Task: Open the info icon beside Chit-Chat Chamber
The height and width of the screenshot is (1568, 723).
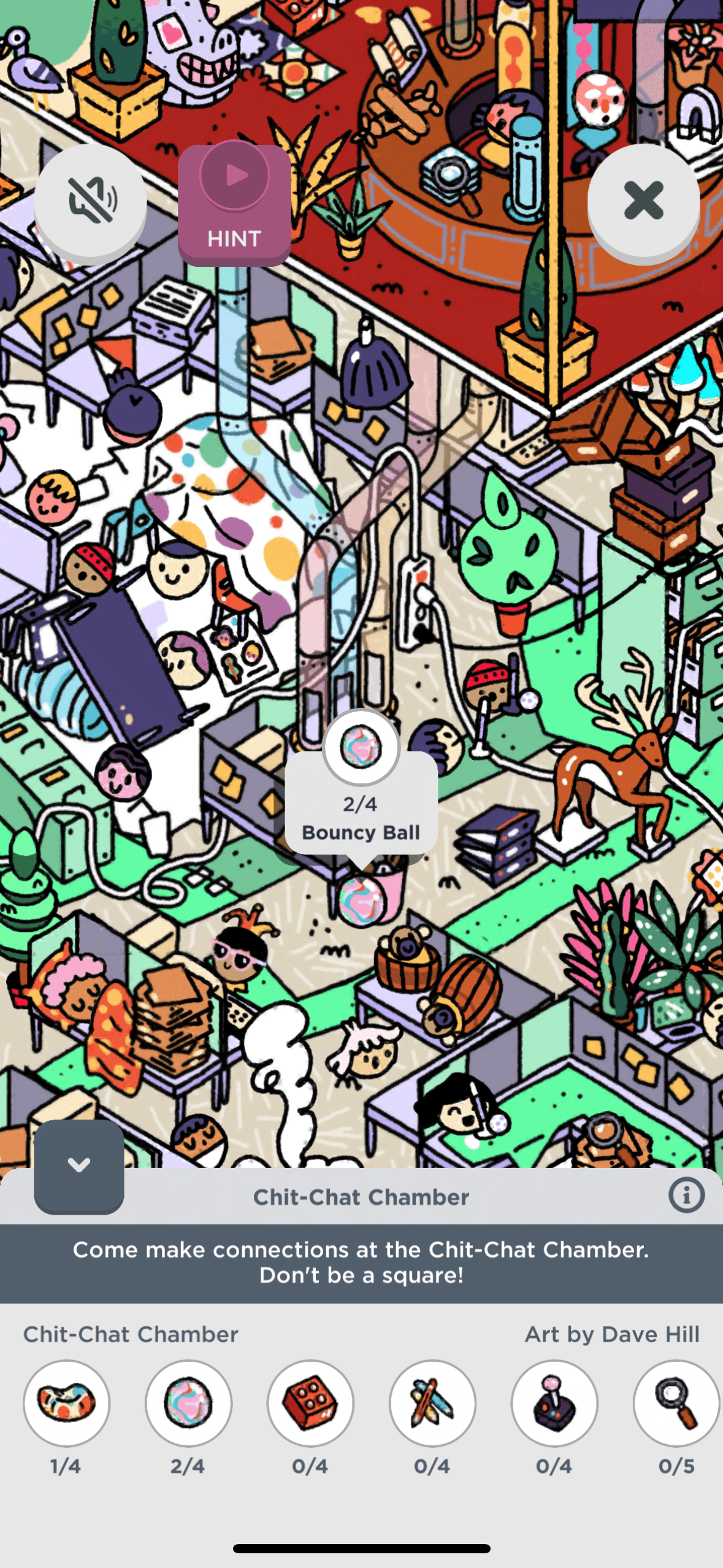Action: pos(686,1195)
